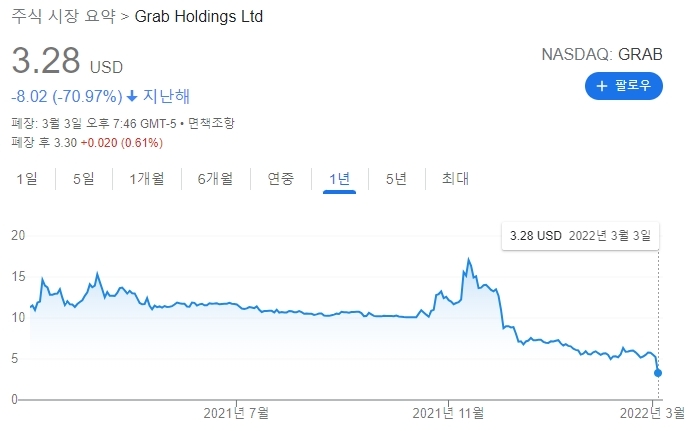This screenshot has height=431, width=692.
Task: Select the 연중 year-to-date tab
Action: (281, 179)
